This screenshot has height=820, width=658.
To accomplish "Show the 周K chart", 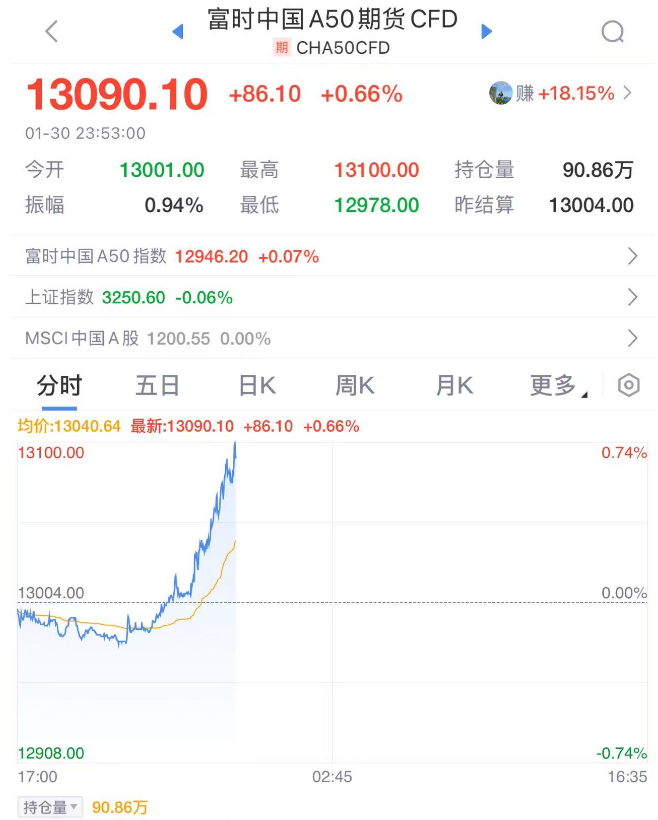I will pyautogui.click(x=355, y=386).
